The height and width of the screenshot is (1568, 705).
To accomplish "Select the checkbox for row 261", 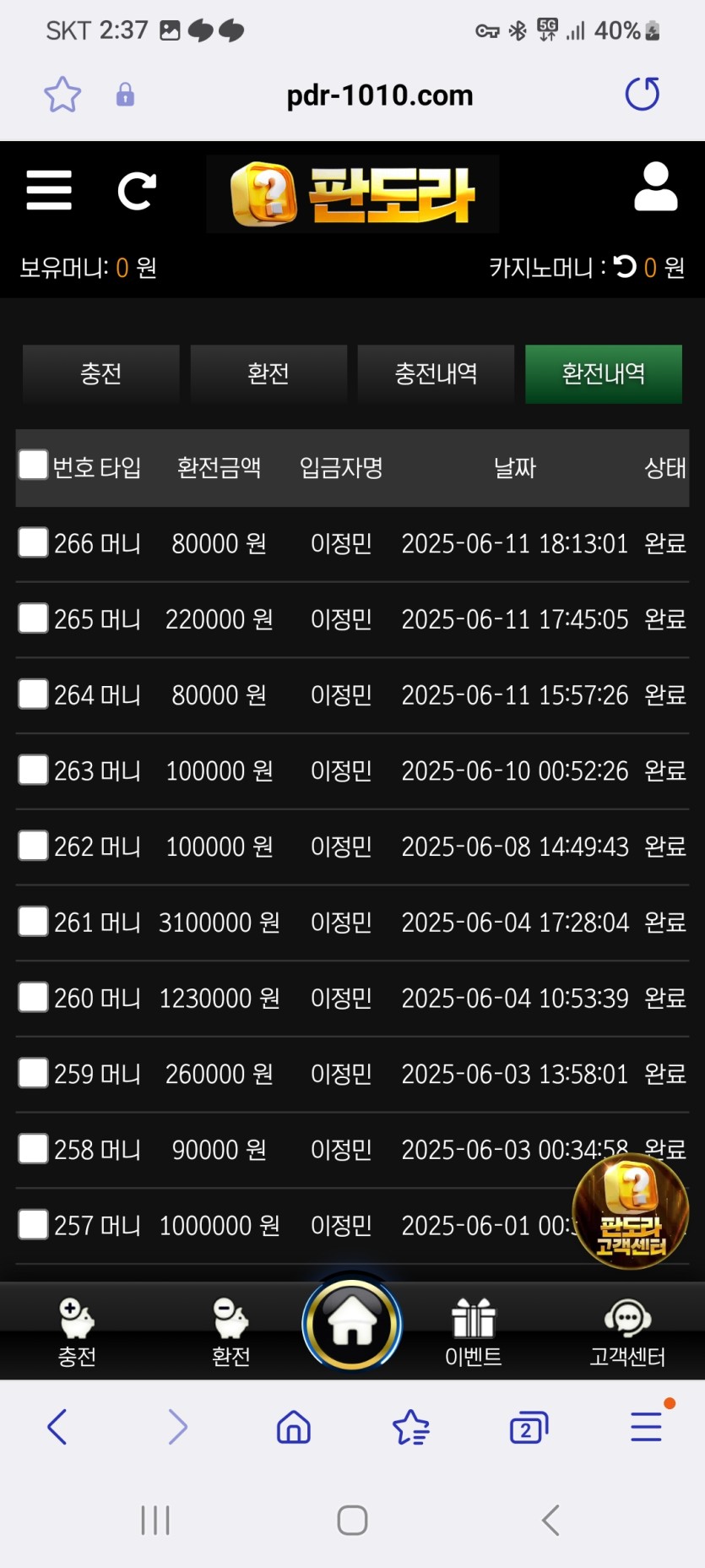I will pos(33,921).
